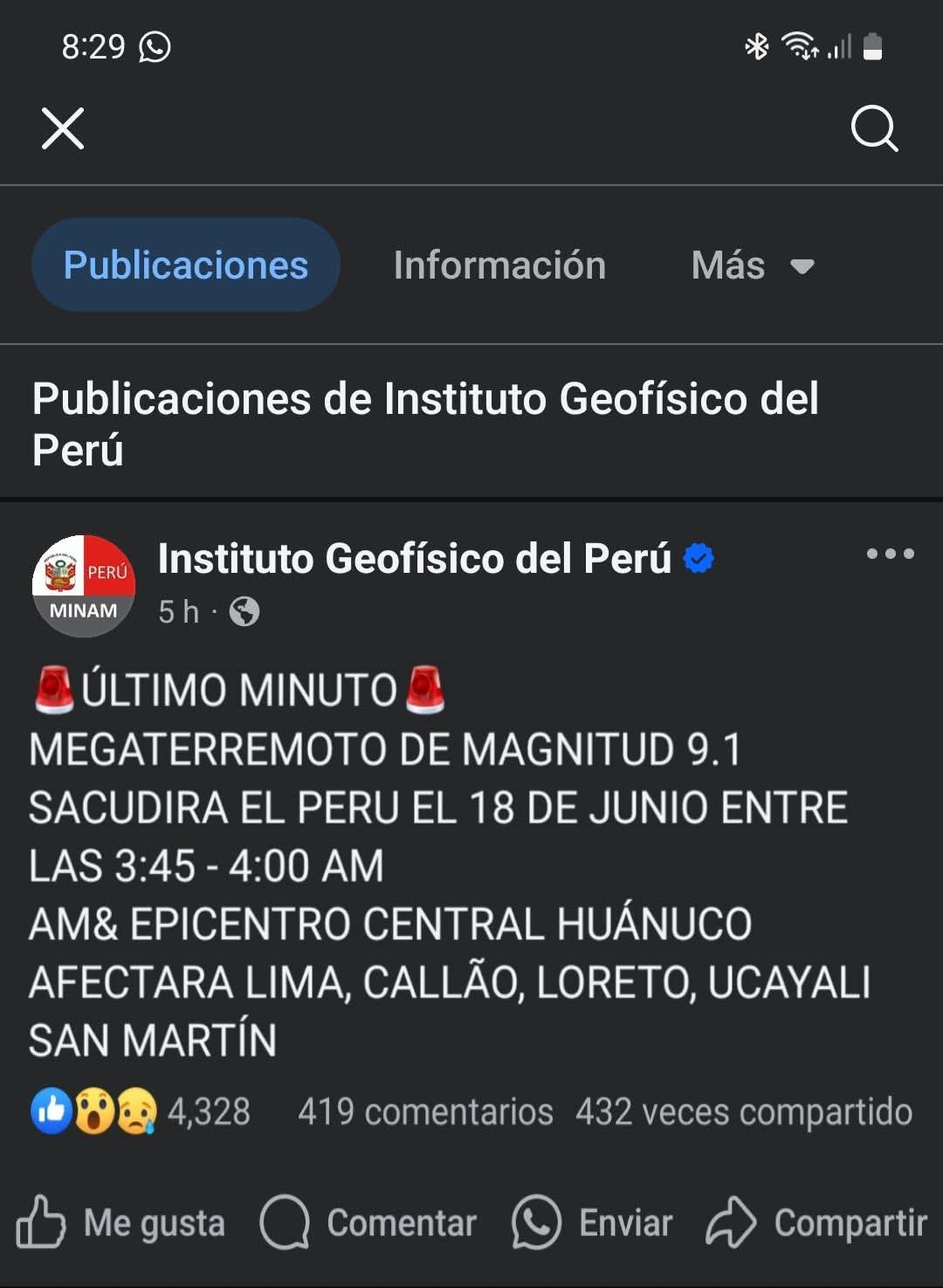
Task: Tap the verified blue checkmark badge
Action: pos(699,556)
